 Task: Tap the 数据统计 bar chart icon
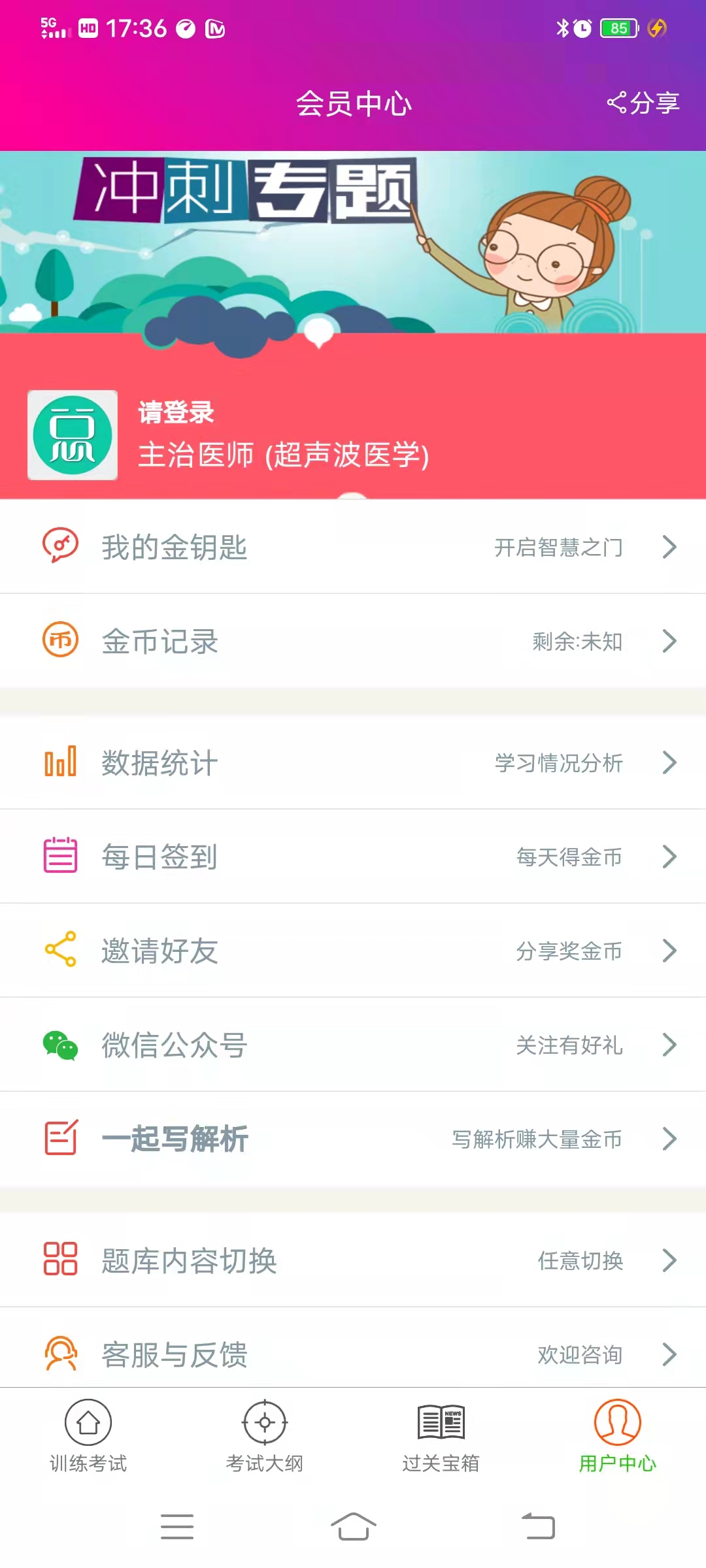coord(59,762)
